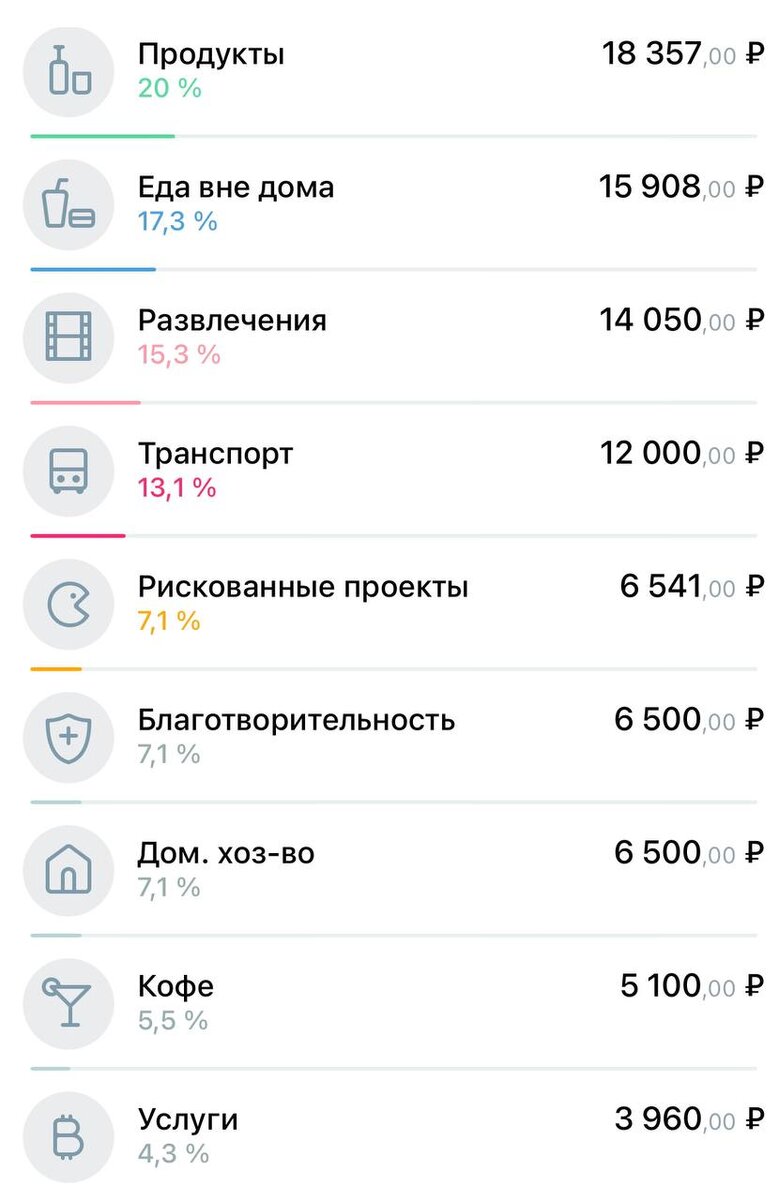View the Кофе expense row
Screen dimensions: 779x1200
176,987
